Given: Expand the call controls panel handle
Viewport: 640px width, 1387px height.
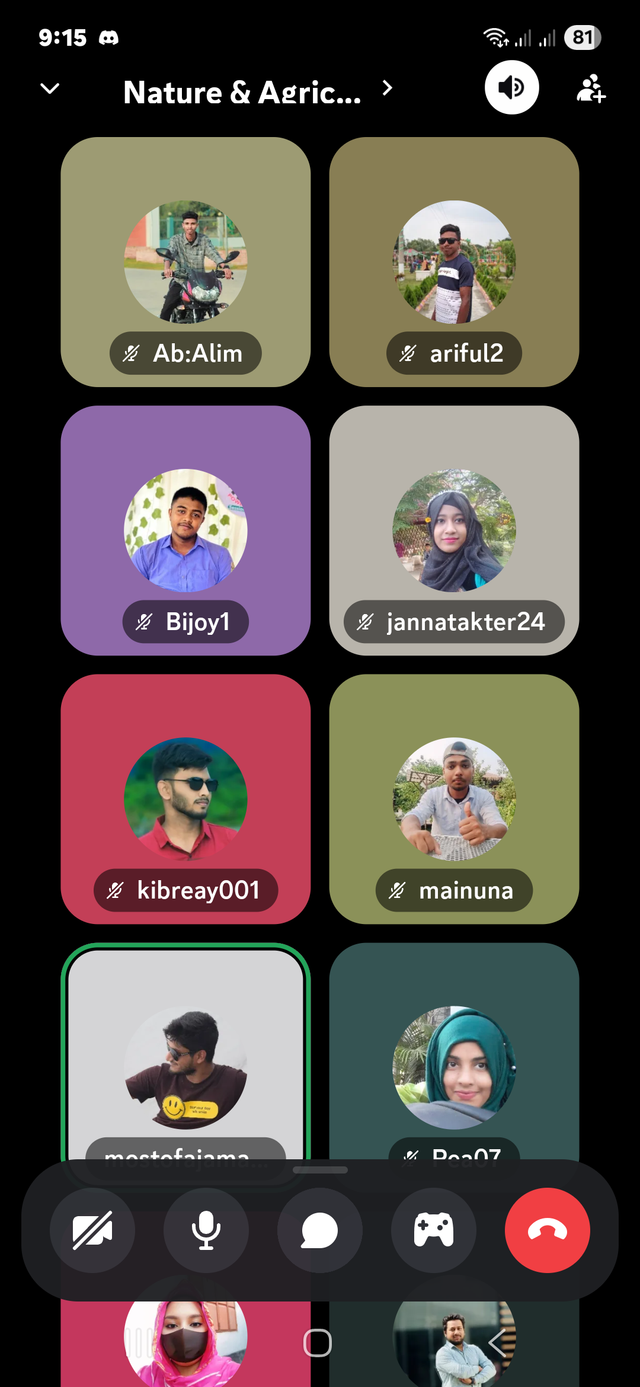Looking at the screenshot, I should coord(320,1170).
